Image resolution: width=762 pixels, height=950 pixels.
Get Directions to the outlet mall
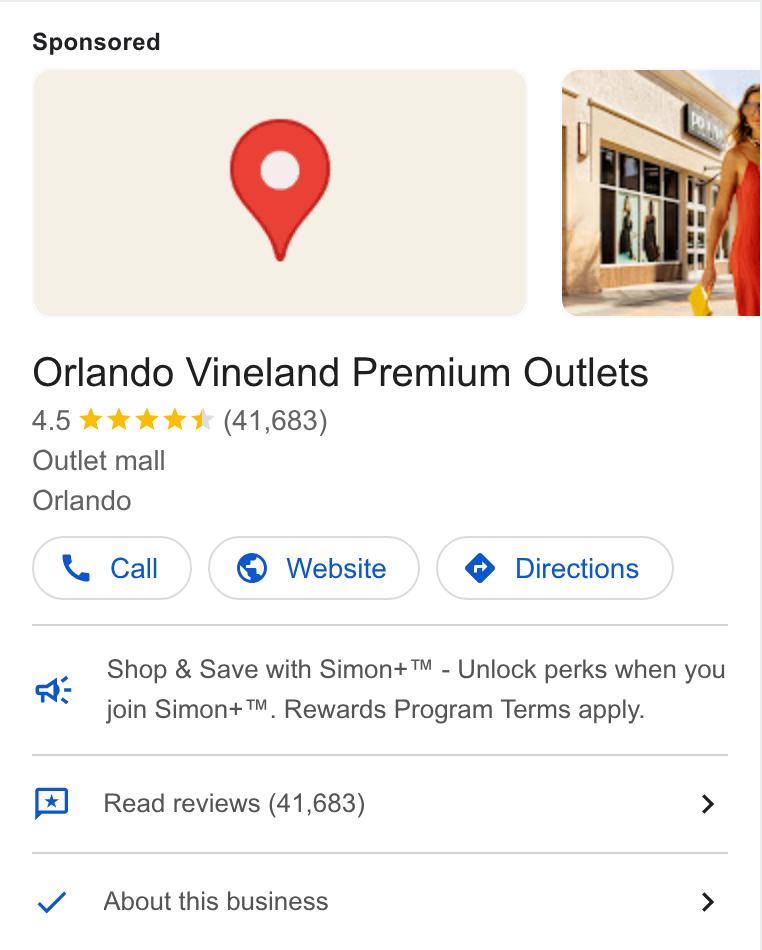pyautogui.click(x=555, y=568)
